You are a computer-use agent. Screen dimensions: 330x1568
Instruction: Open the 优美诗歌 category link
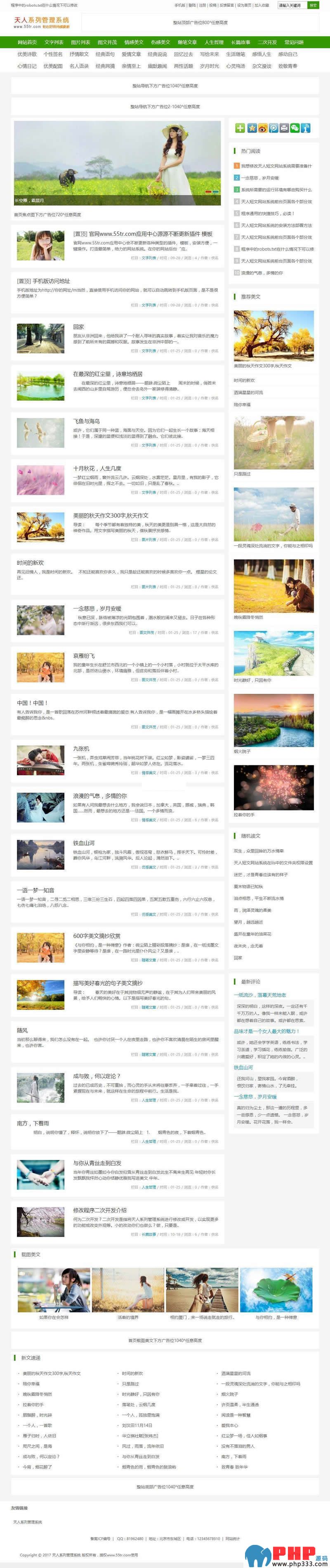[x=27, y=54]
